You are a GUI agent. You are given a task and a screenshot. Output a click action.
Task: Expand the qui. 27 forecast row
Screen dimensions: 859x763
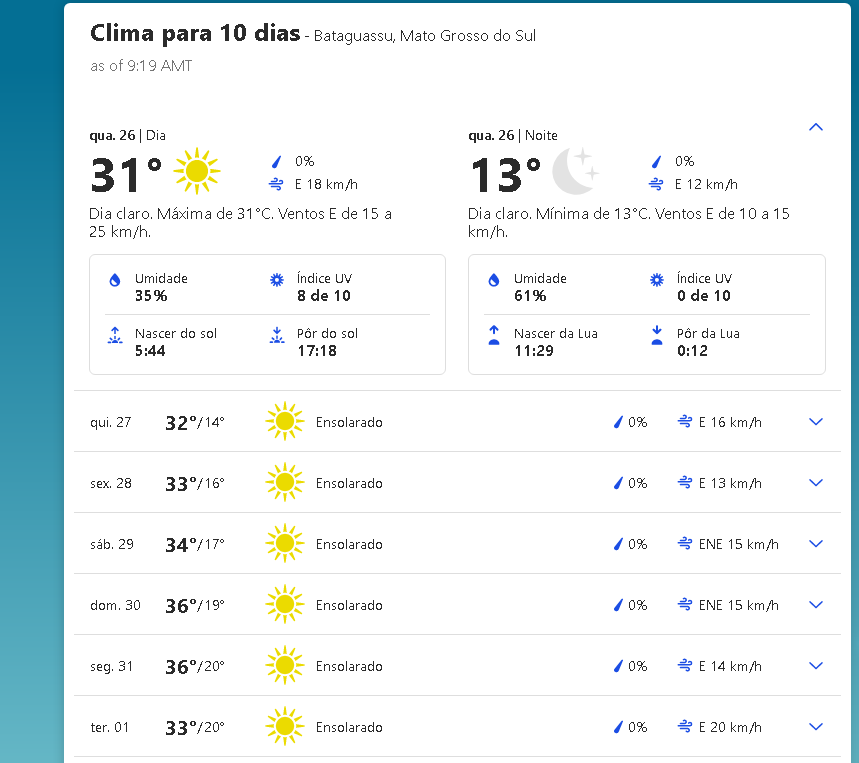tap(815, 422)
